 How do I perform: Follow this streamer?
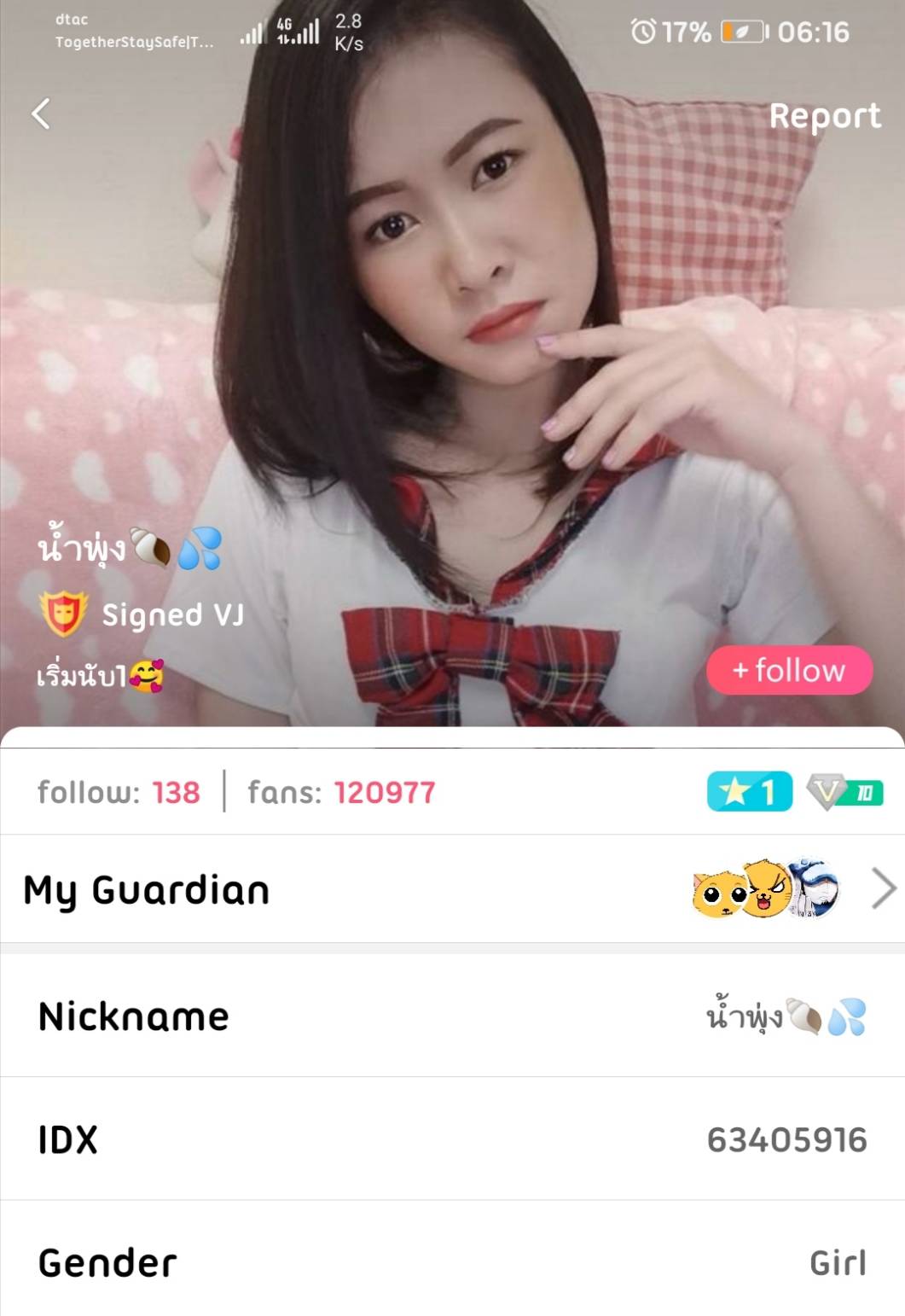(x=789, y=670)
